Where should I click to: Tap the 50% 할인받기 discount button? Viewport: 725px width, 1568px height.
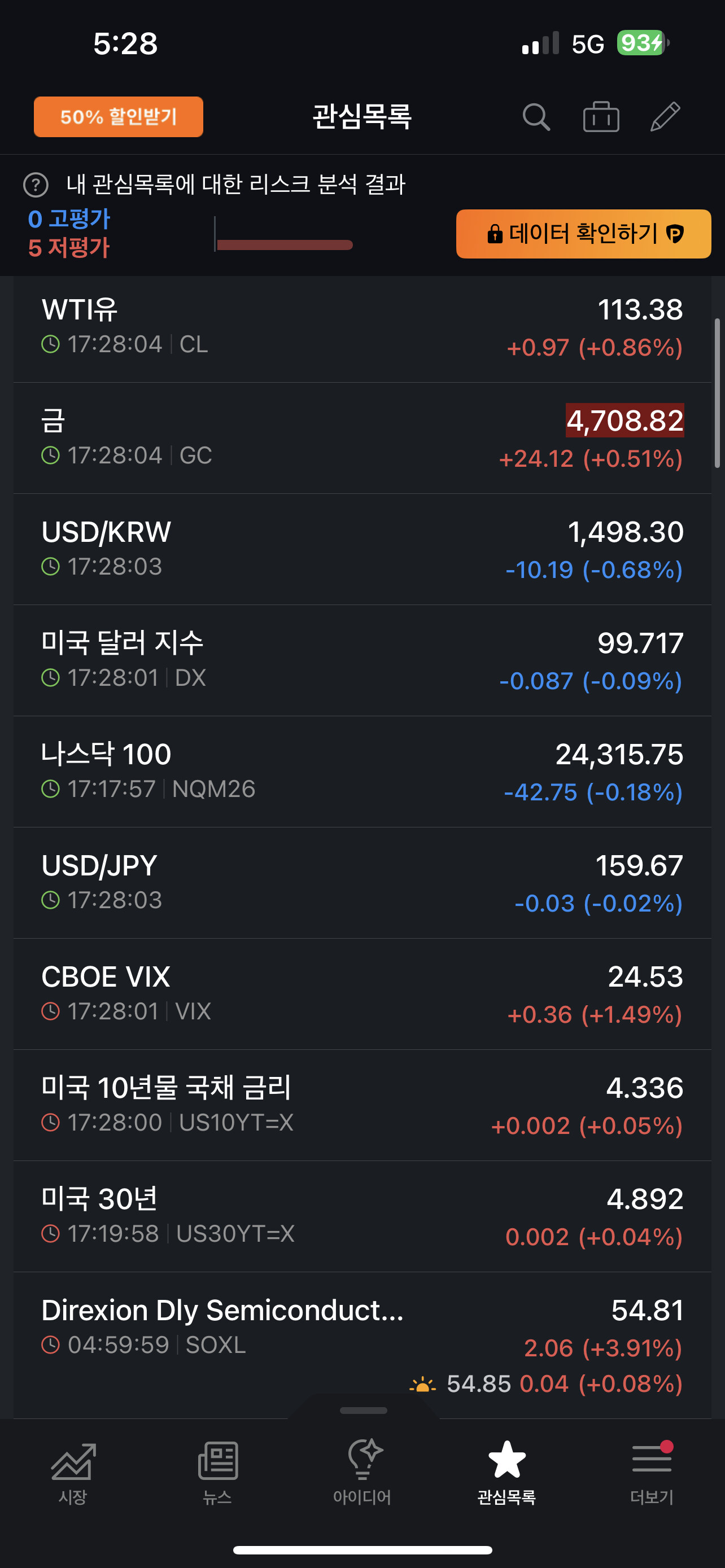118,116
